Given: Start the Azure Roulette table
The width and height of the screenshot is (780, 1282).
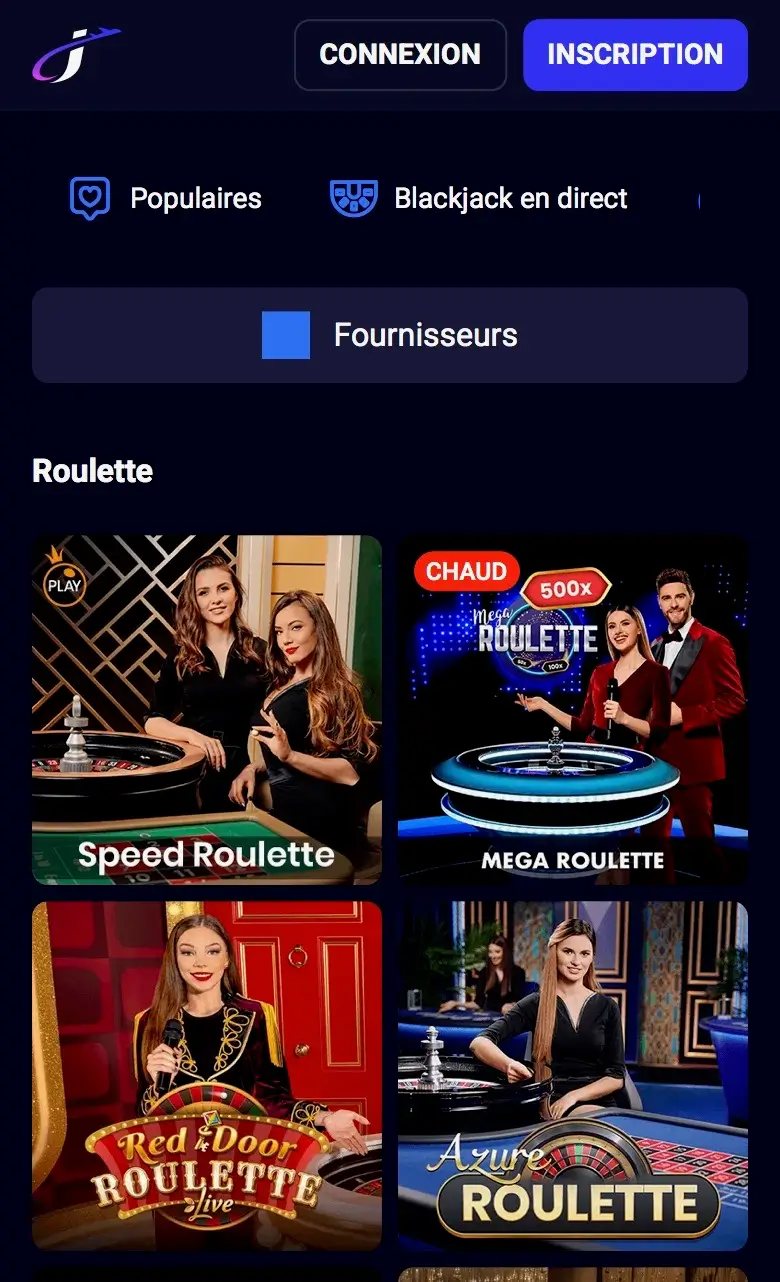Looking at the screenshot, I should point(573,1075).
